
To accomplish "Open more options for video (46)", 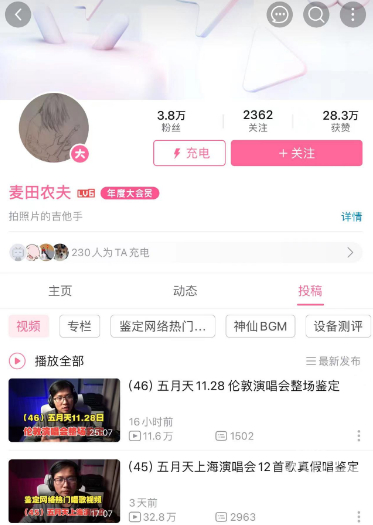I will click(359, 436).
